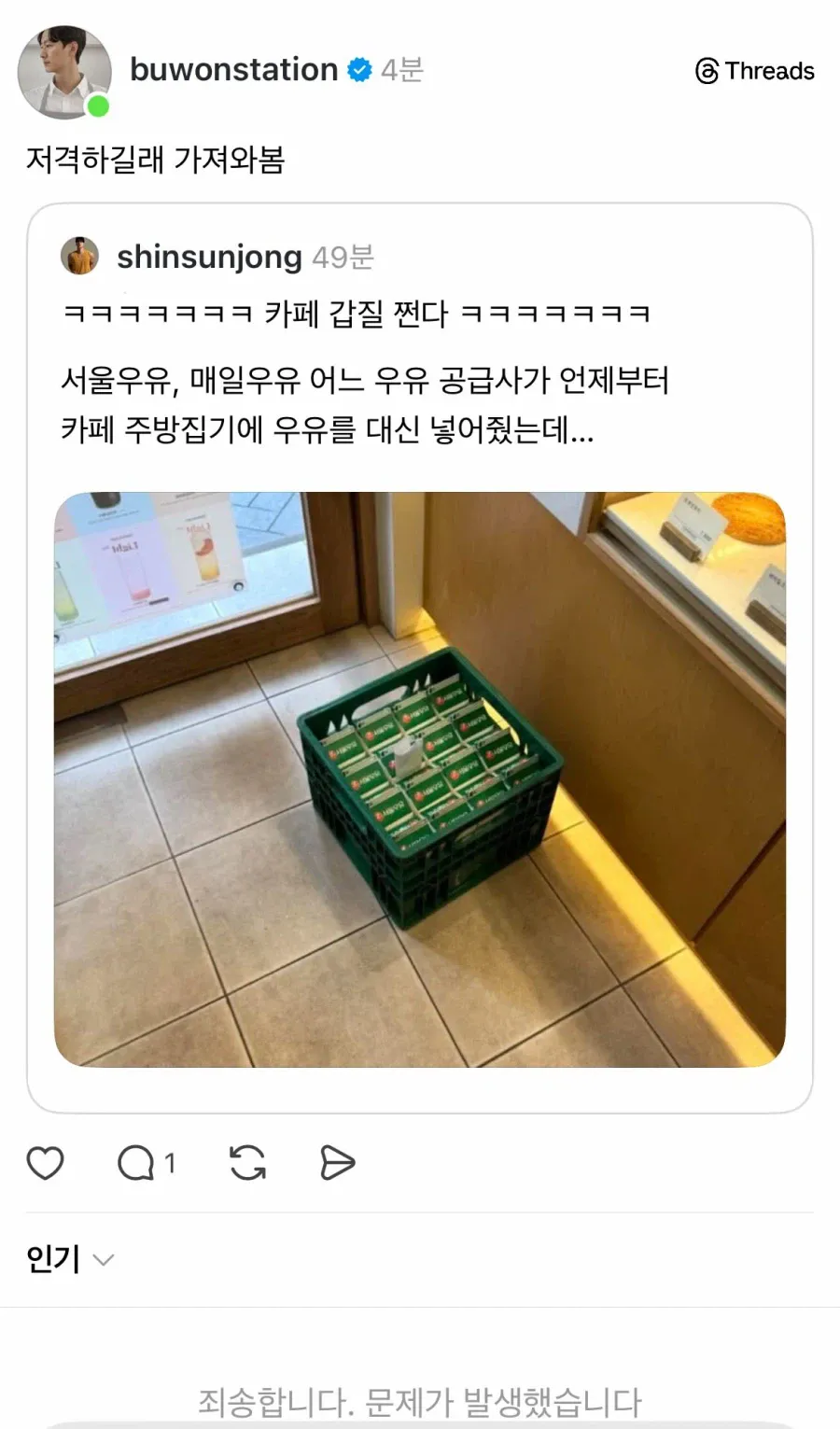Share the post via send icon
Image resolution: width=840 pixels, height=1429 pixels.
point(337,1163)
